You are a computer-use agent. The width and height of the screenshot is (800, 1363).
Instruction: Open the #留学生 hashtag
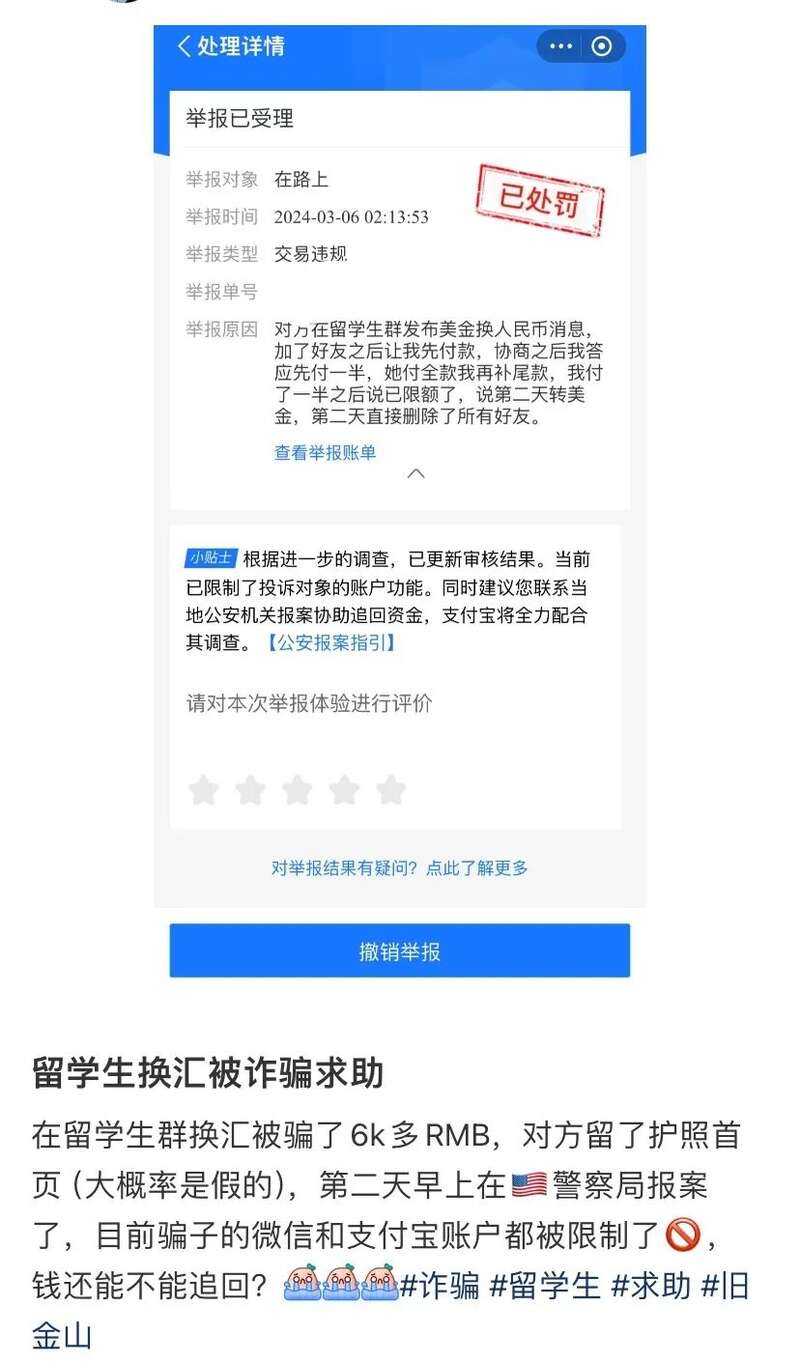[x=545, y=1285]
